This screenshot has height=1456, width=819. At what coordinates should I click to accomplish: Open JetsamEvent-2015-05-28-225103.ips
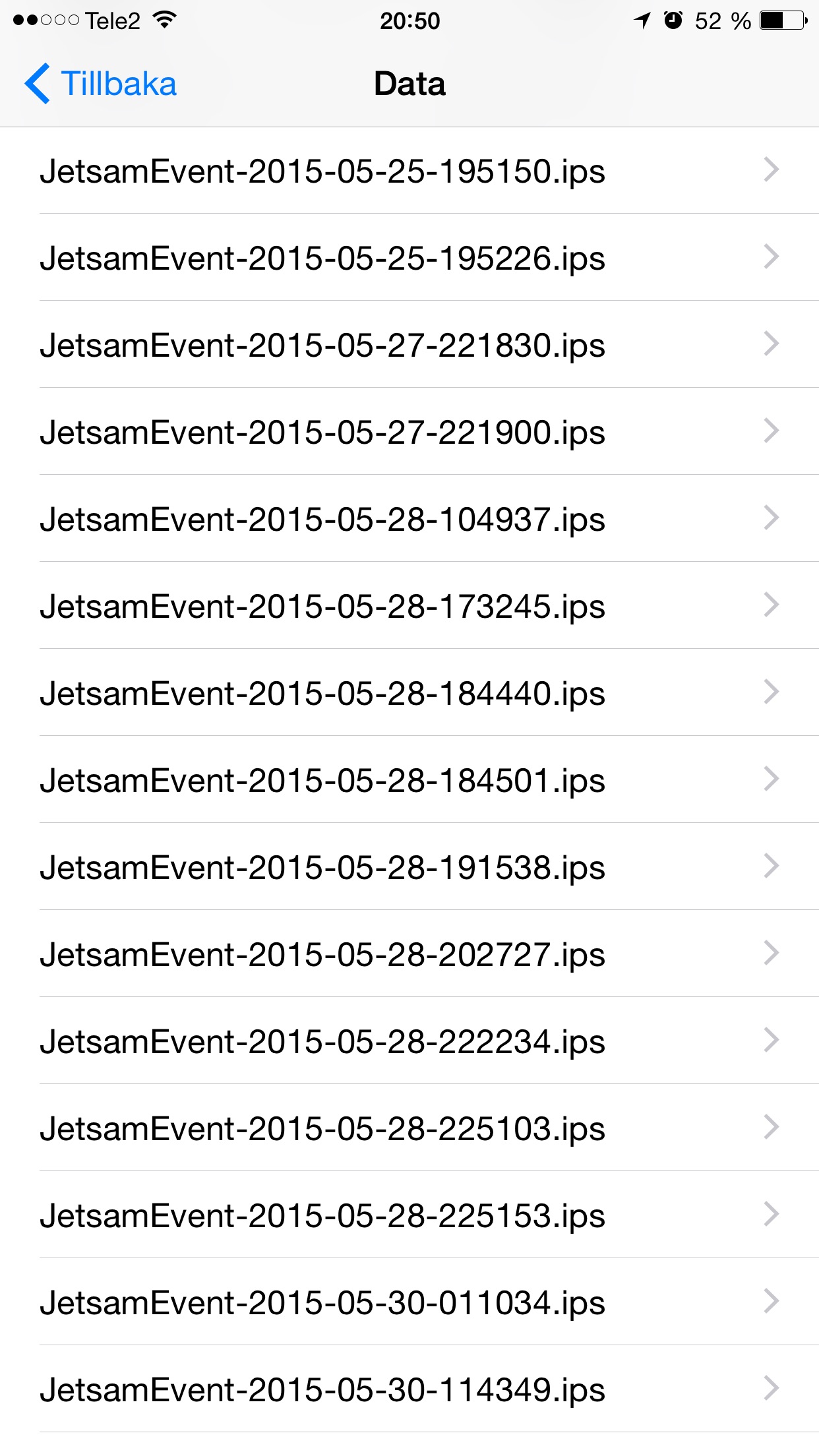409,1128
